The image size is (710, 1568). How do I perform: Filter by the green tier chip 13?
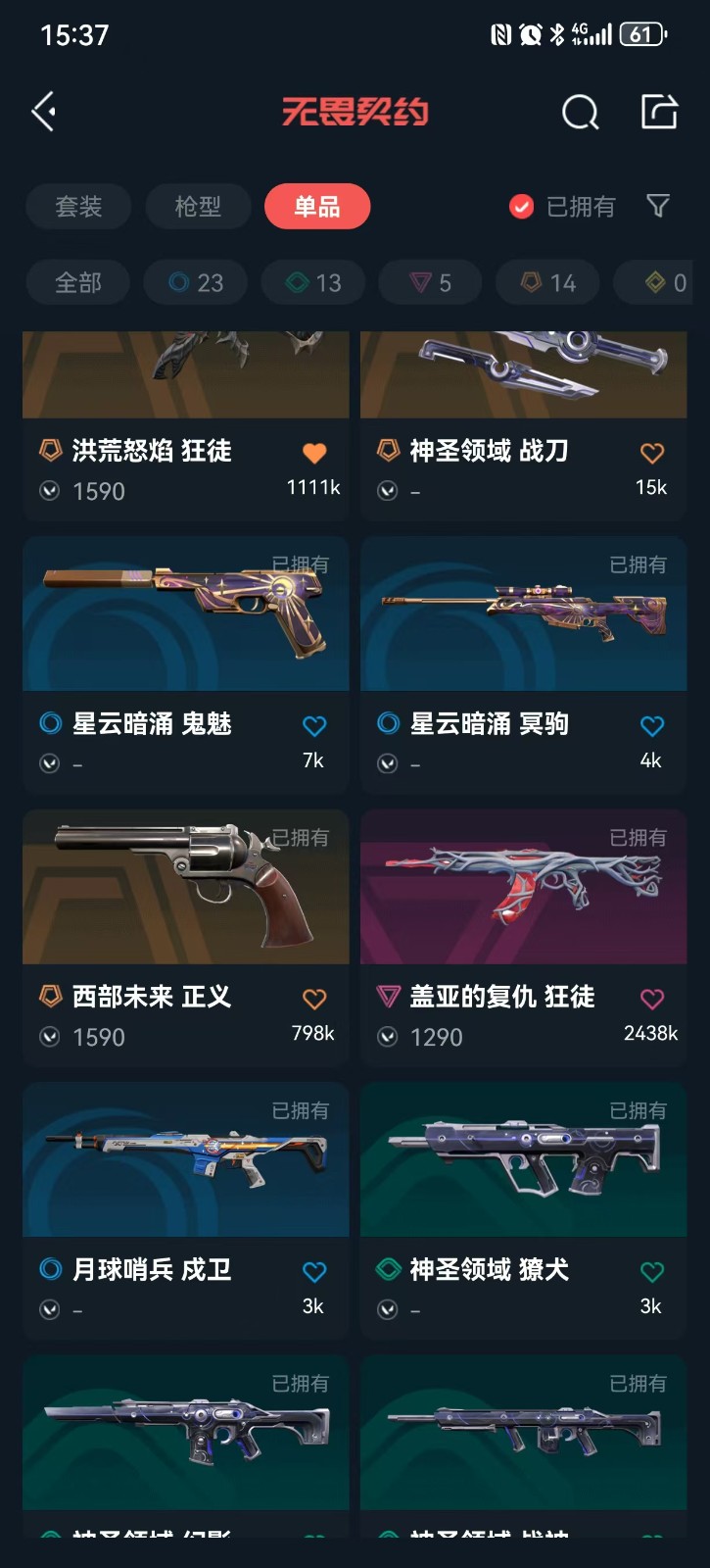[313, 283]
